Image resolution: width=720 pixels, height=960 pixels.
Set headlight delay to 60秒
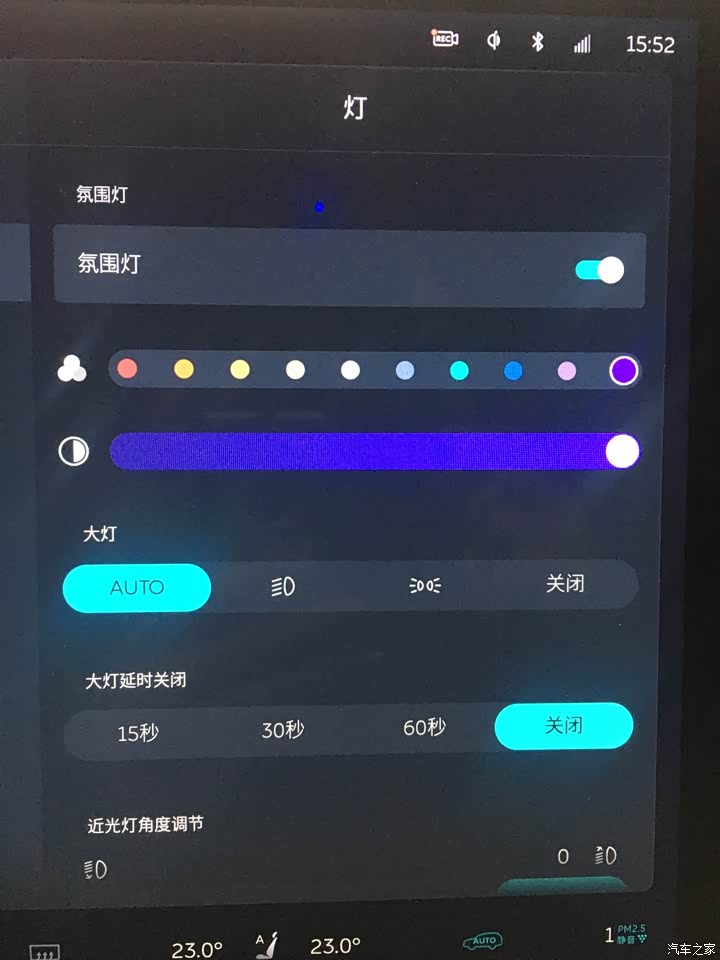click(x=424, y=728)
